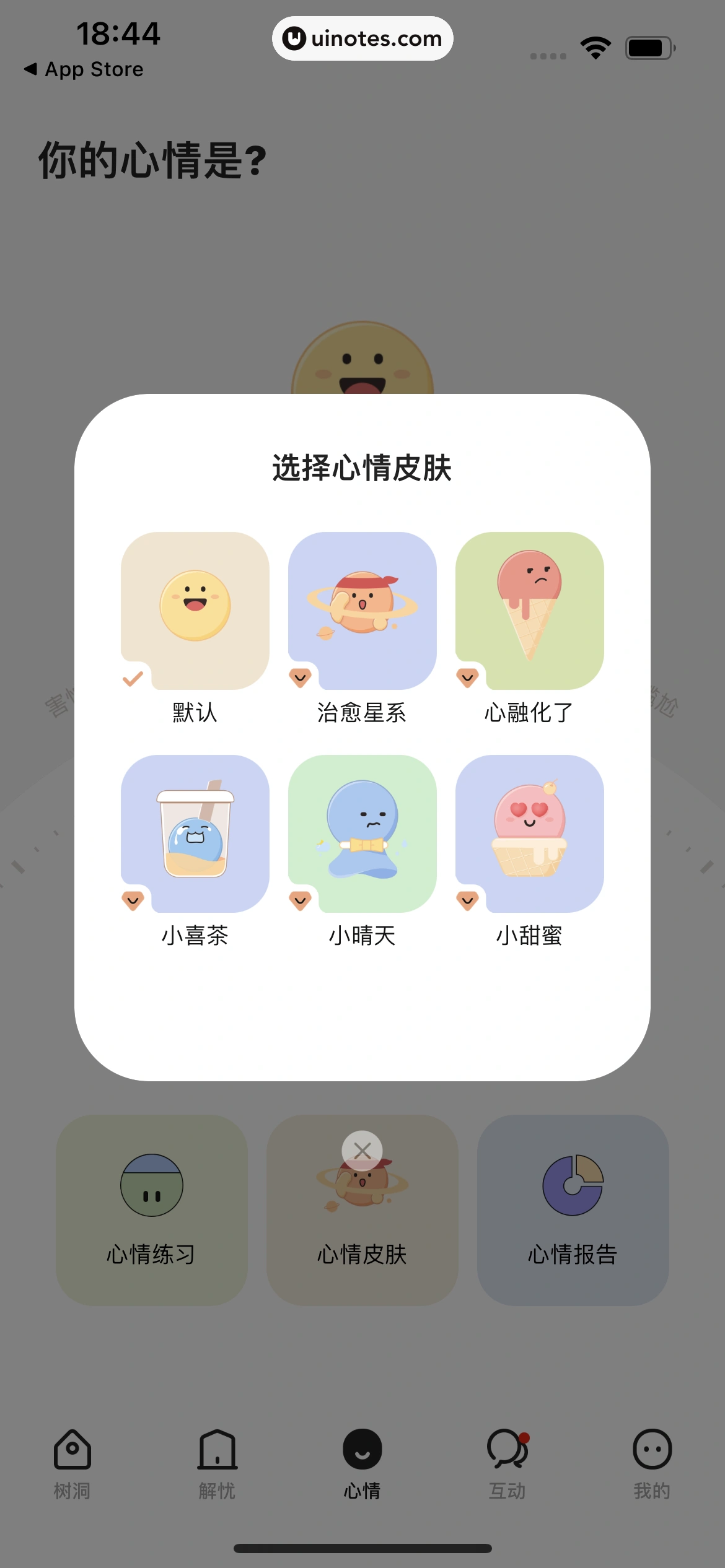
Task: Open the 心情练习 mood practice icon
Action: coord(151,1185)
